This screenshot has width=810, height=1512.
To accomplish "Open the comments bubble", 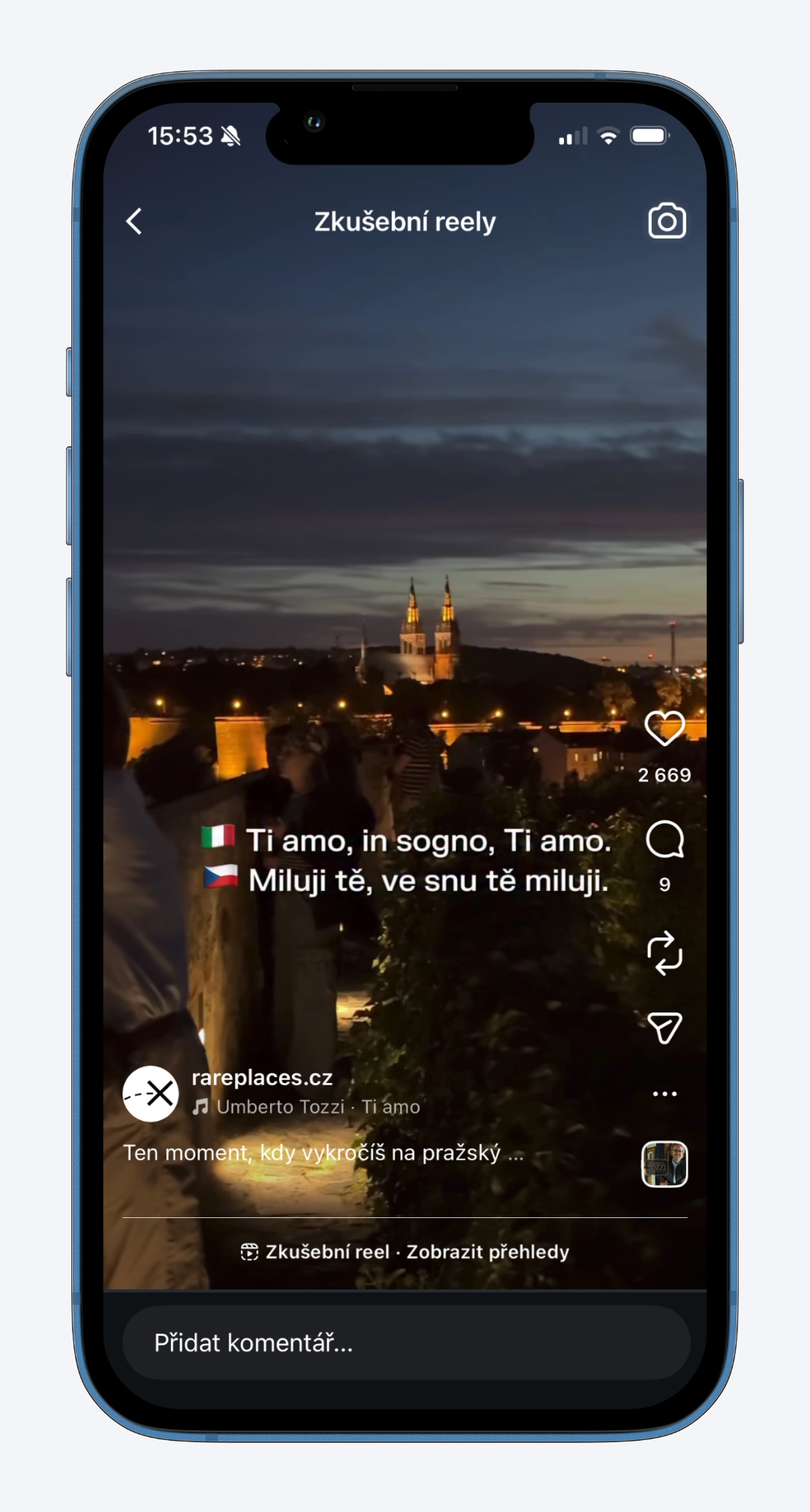I will (x=664, y=839).
